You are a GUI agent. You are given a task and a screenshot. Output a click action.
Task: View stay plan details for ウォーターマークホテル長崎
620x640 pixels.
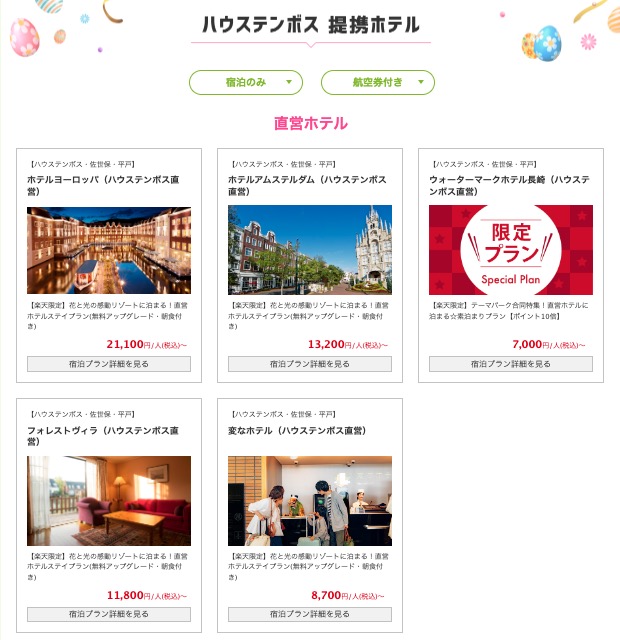tap(511, 364)
